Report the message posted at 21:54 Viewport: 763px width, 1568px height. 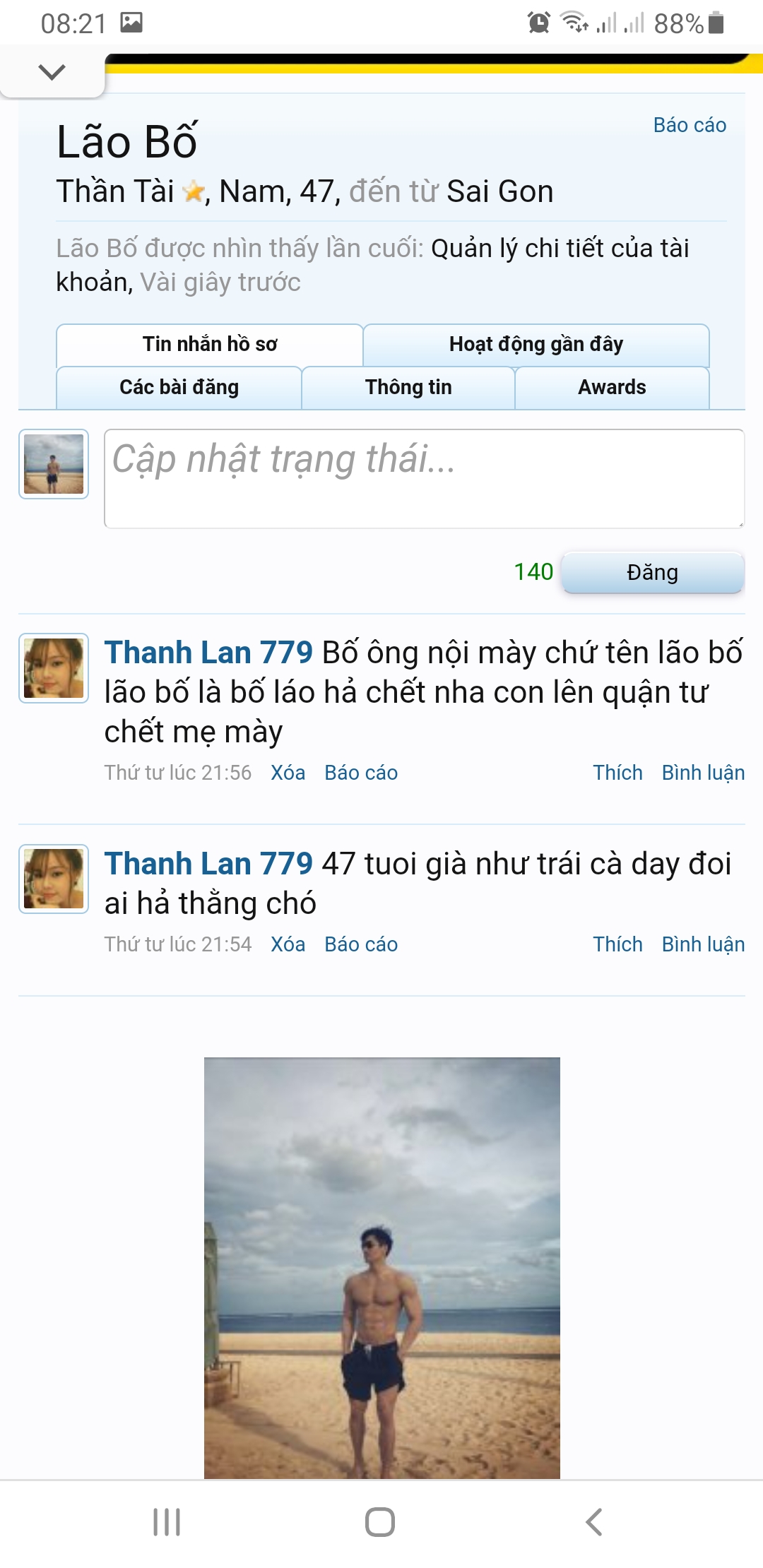point(361,944)
